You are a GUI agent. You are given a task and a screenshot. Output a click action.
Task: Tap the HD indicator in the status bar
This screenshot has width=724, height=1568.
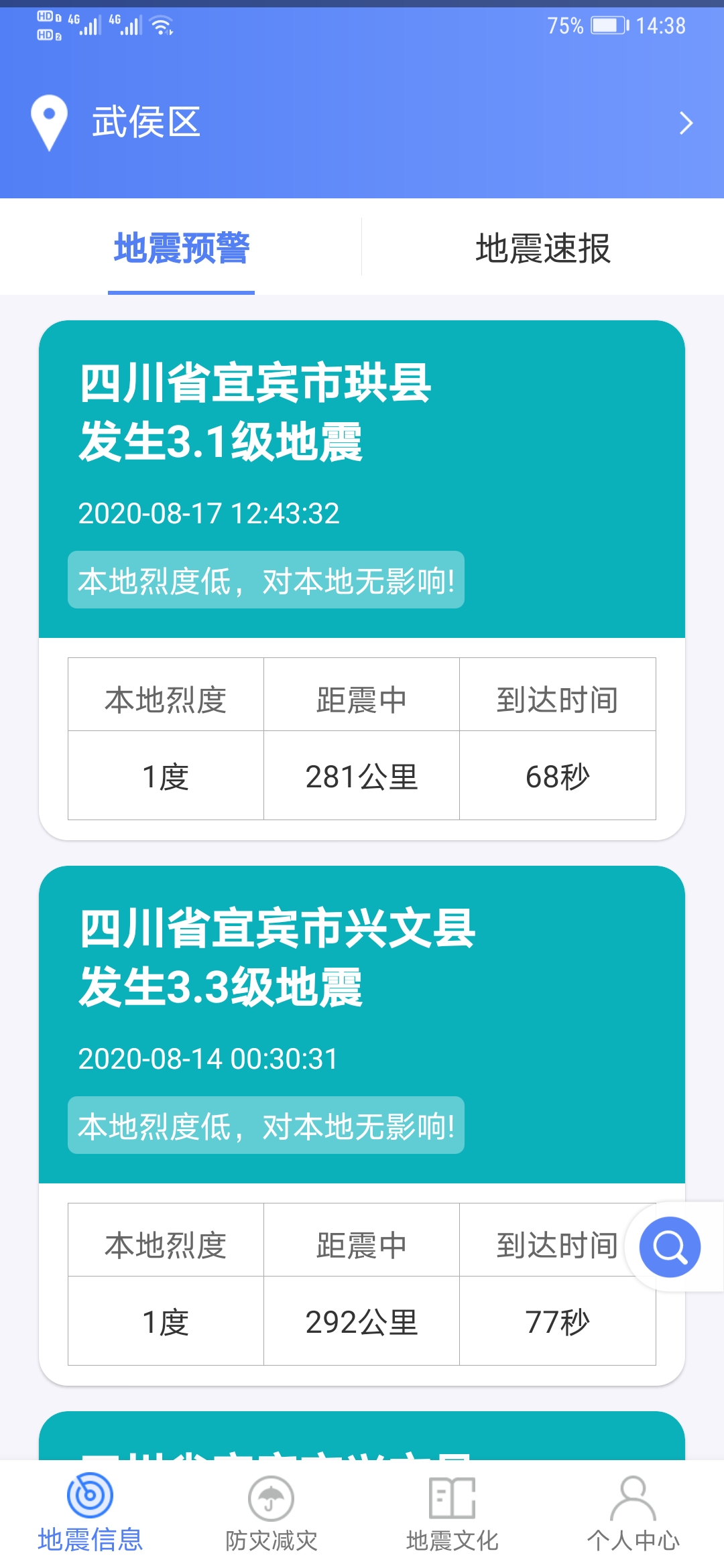click(x=47, y=25)
